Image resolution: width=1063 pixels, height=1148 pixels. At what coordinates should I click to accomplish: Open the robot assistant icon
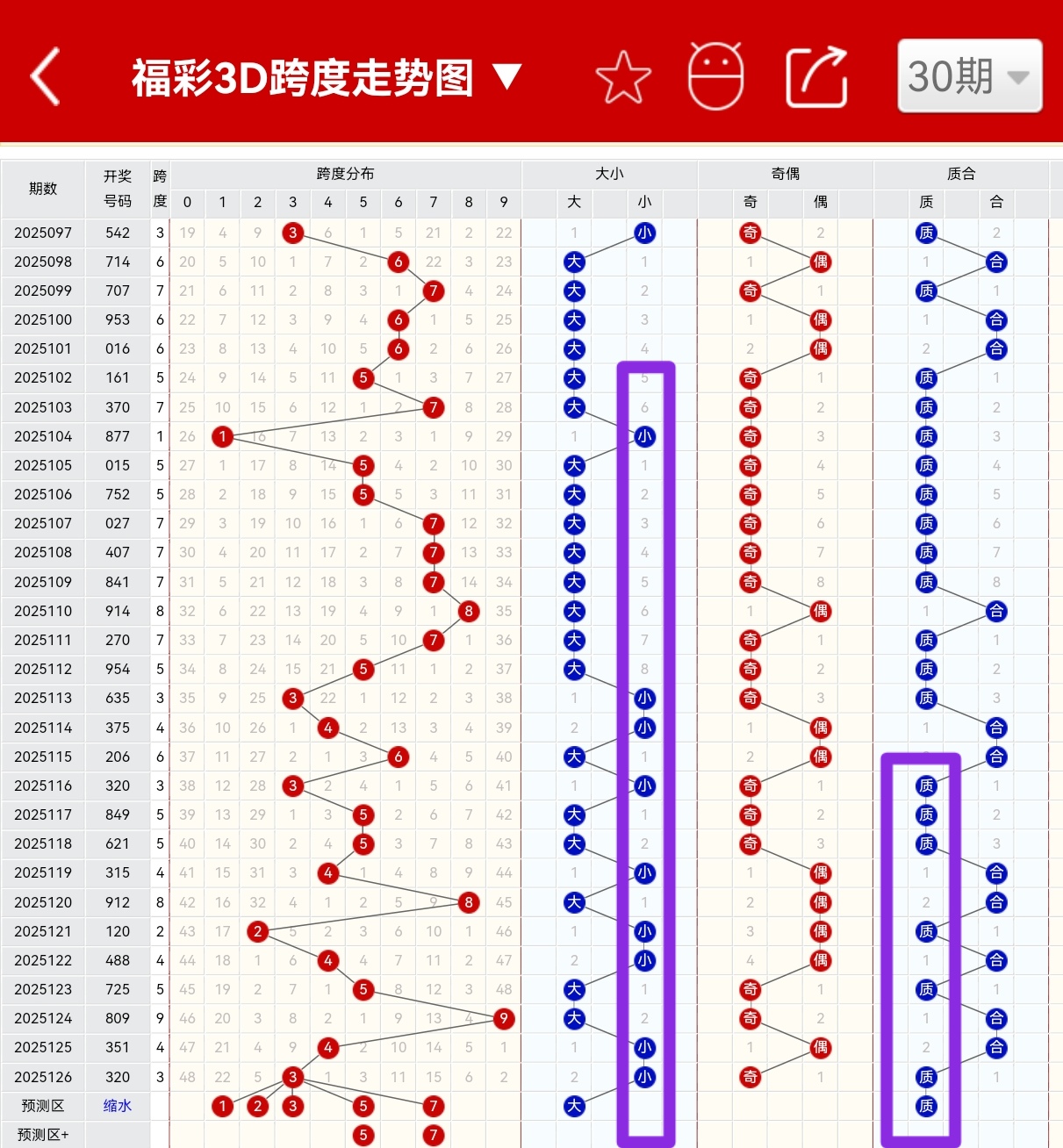point(715,77)
